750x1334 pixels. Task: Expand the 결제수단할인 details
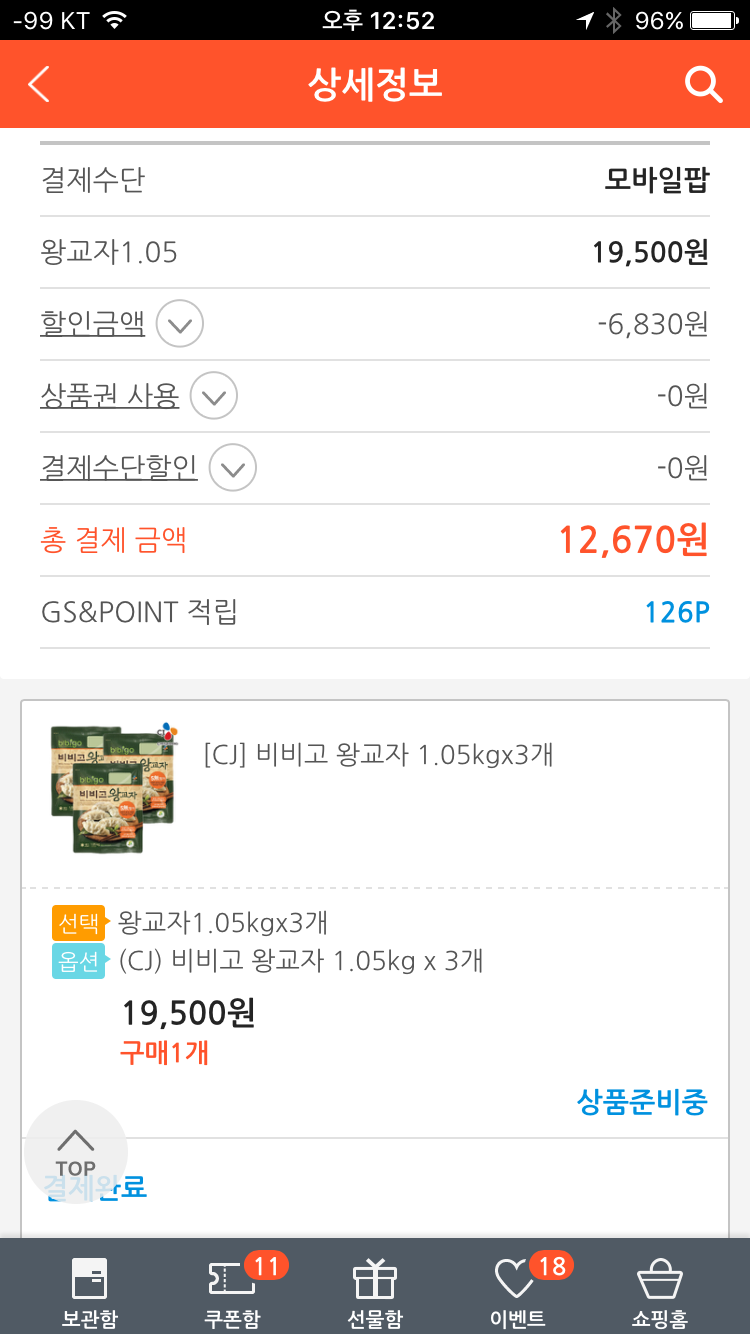pyautogui.click(x=233, y=468)
